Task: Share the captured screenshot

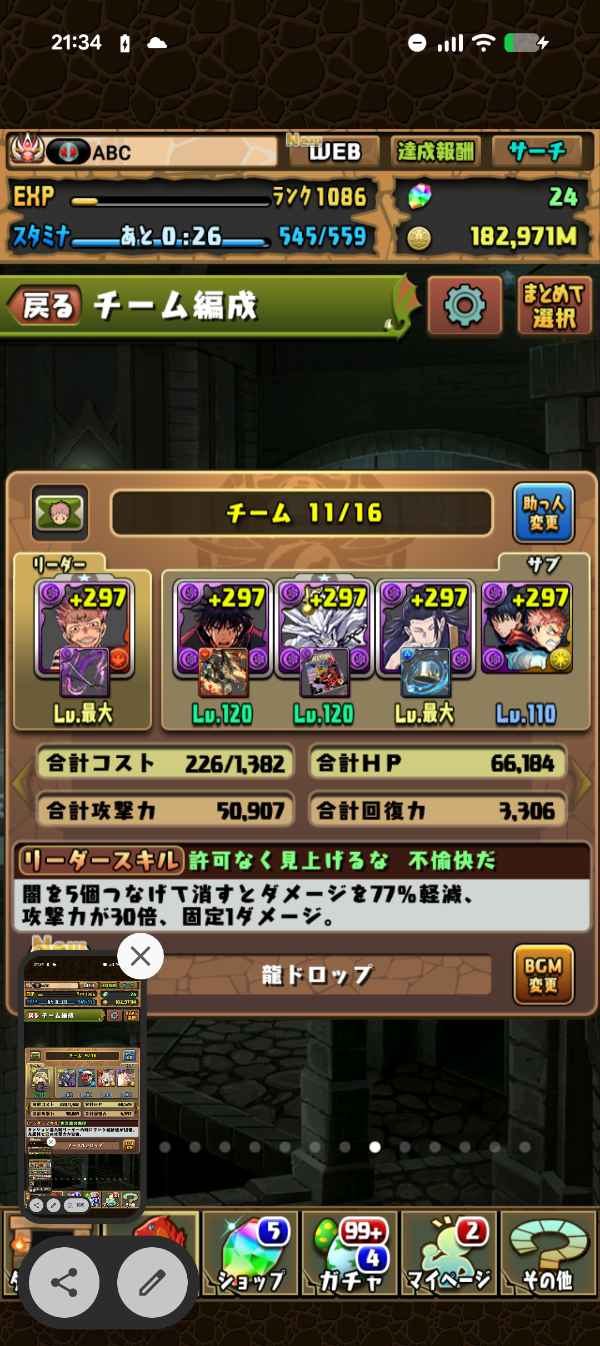Action: [64, 1283]
